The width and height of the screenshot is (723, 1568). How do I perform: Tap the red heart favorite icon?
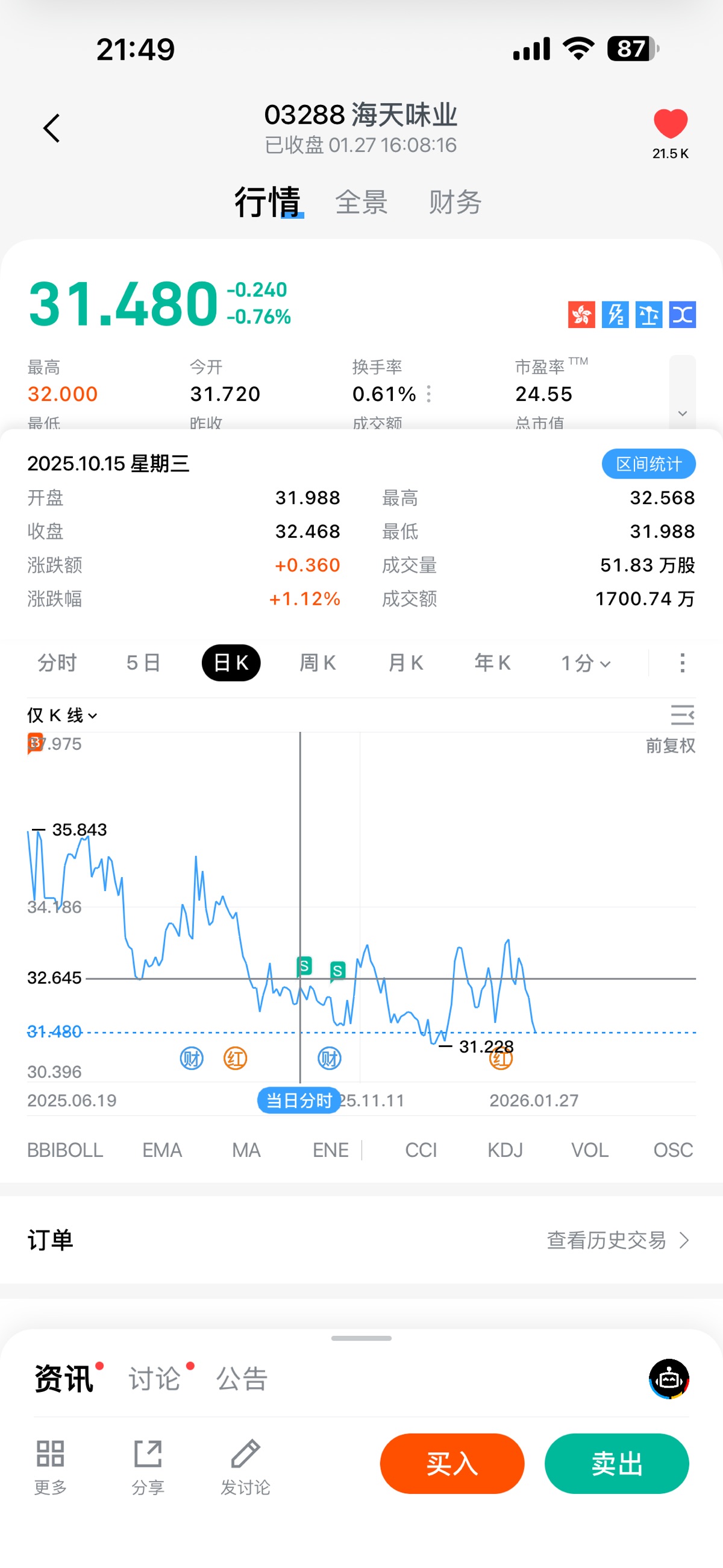tap(670, 124)
